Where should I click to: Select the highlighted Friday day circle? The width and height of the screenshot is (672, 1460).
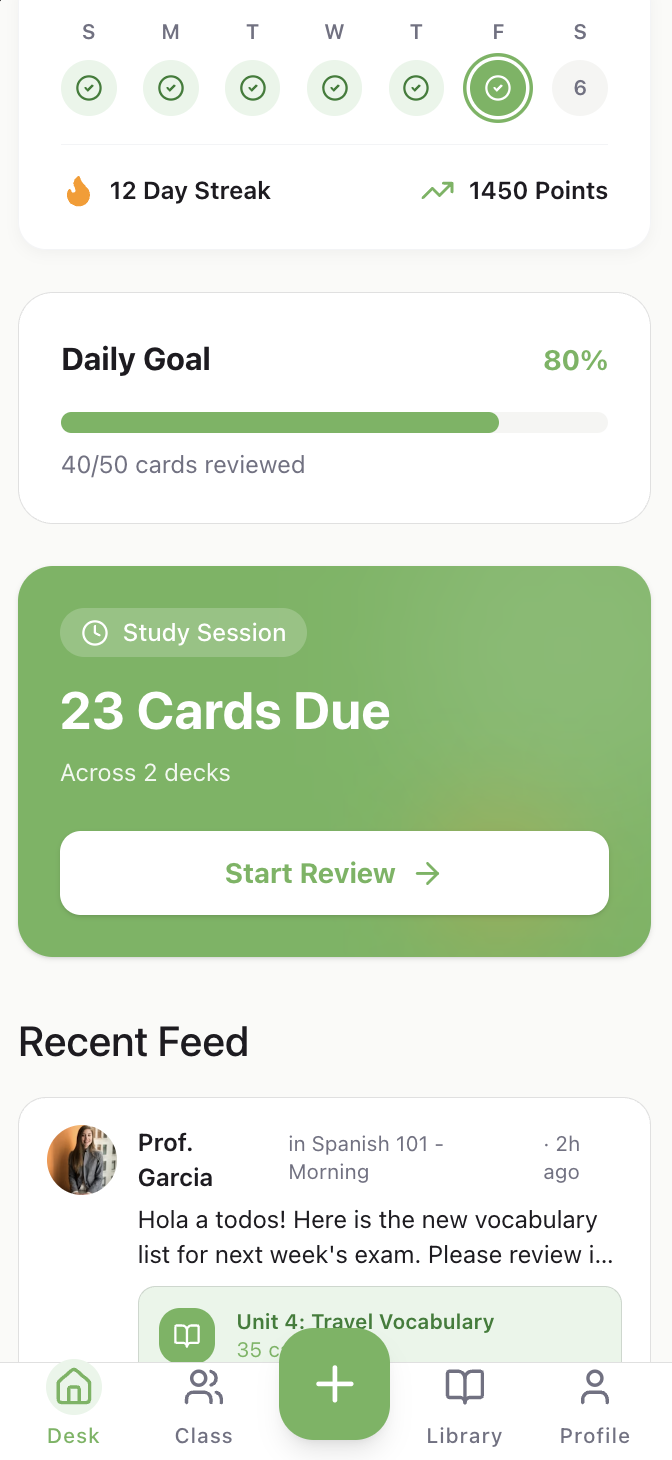(498, 88)
